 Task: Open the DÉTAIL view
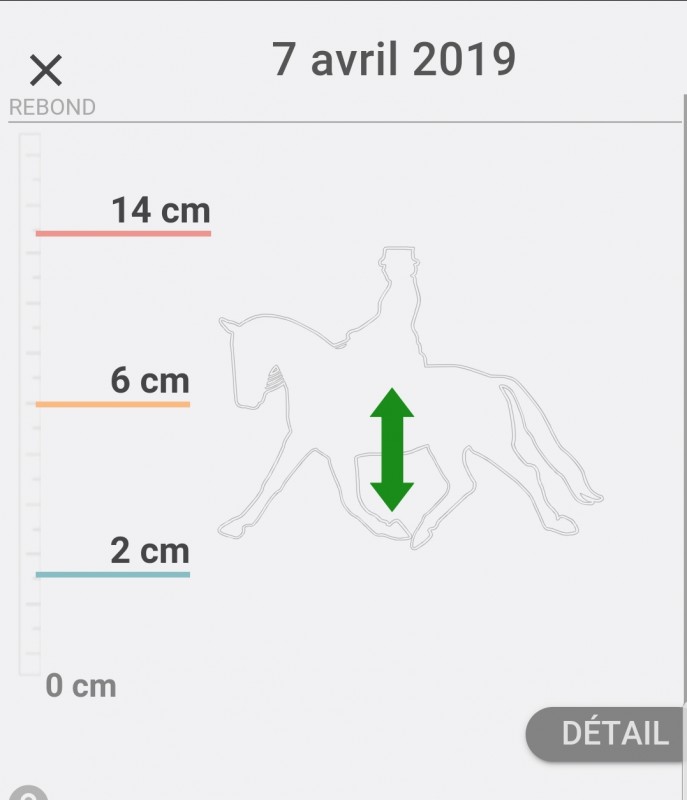pyautogui.click(x=611, y=734)
